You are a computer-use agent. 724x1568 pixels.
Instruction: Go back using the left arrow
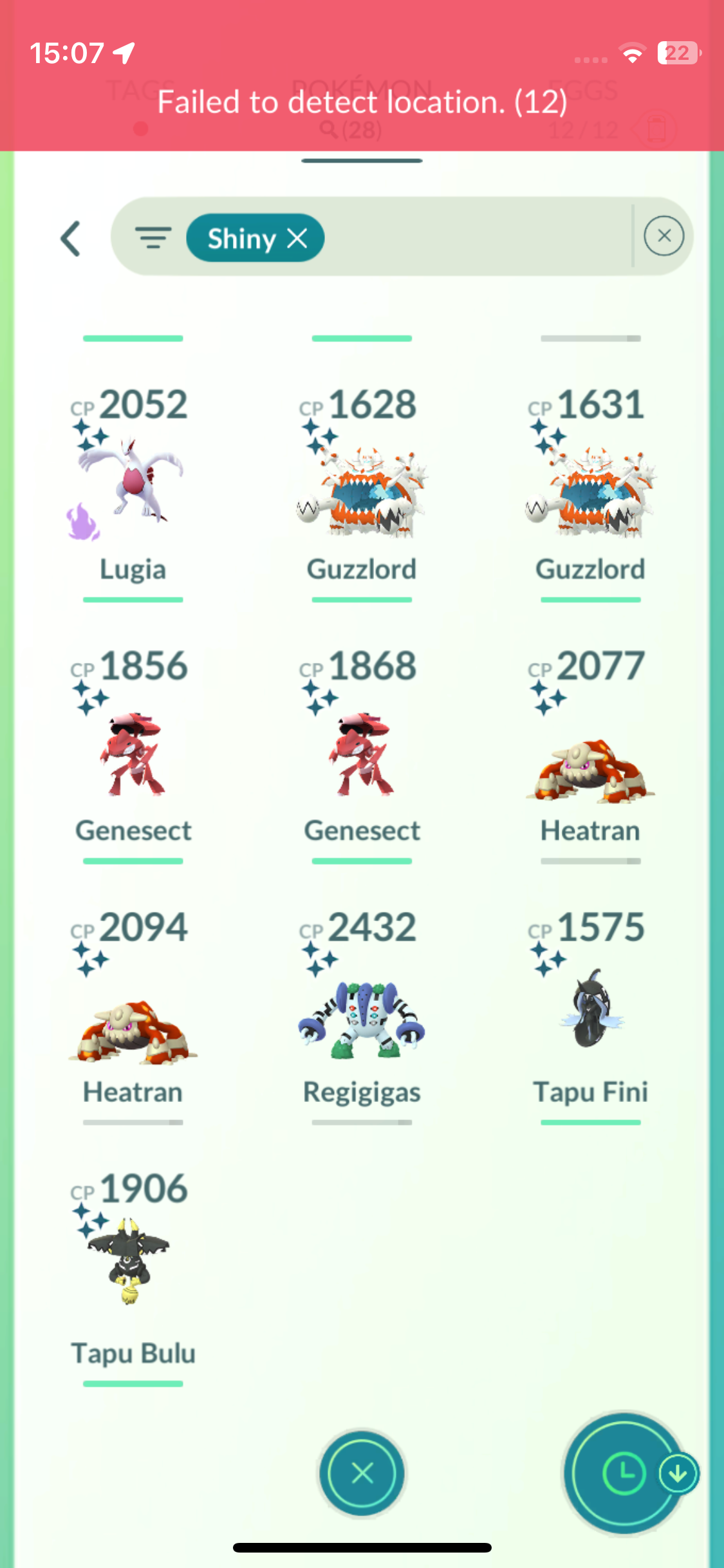pyautogui.click(x=71, y=239)
